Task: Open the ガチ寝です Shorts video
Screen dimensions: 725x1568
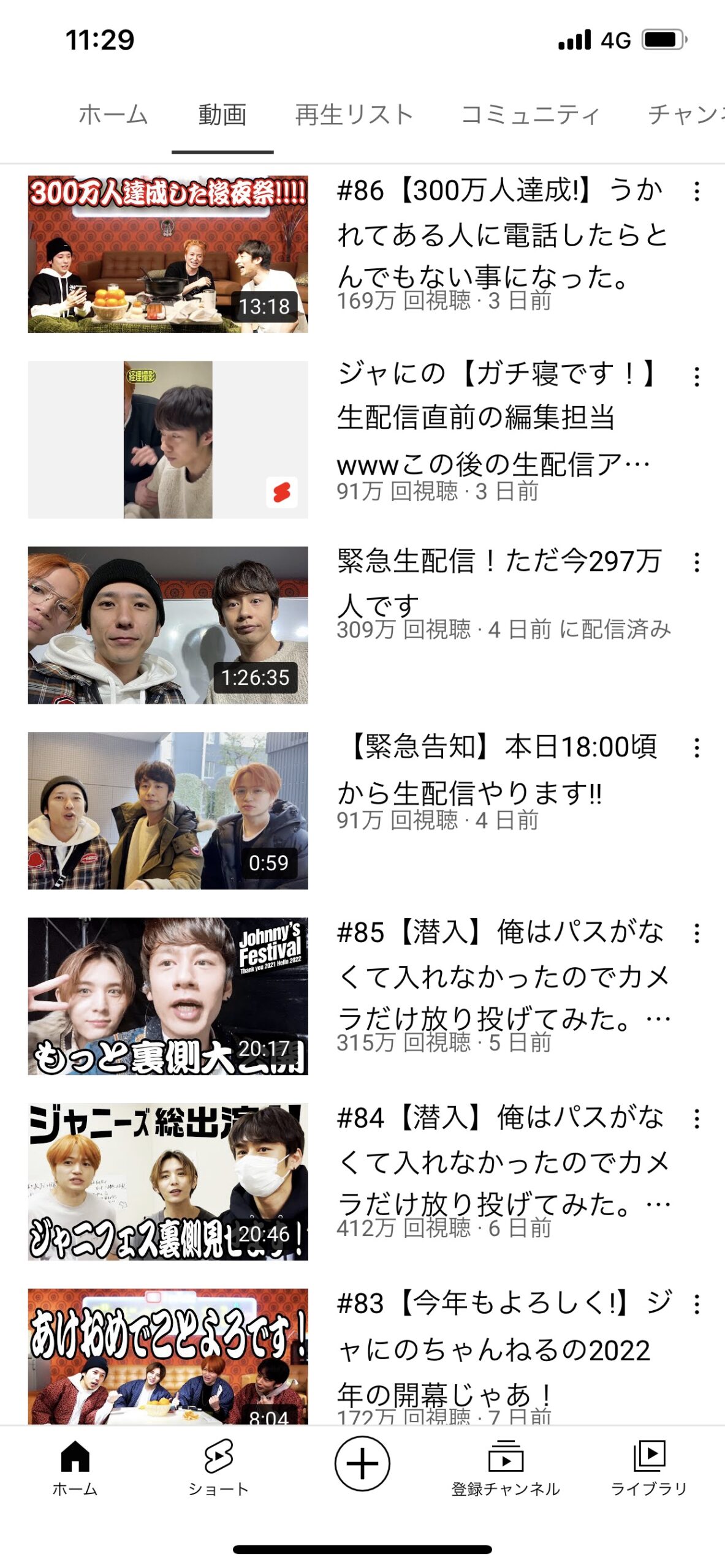Action: coord(168,439)
